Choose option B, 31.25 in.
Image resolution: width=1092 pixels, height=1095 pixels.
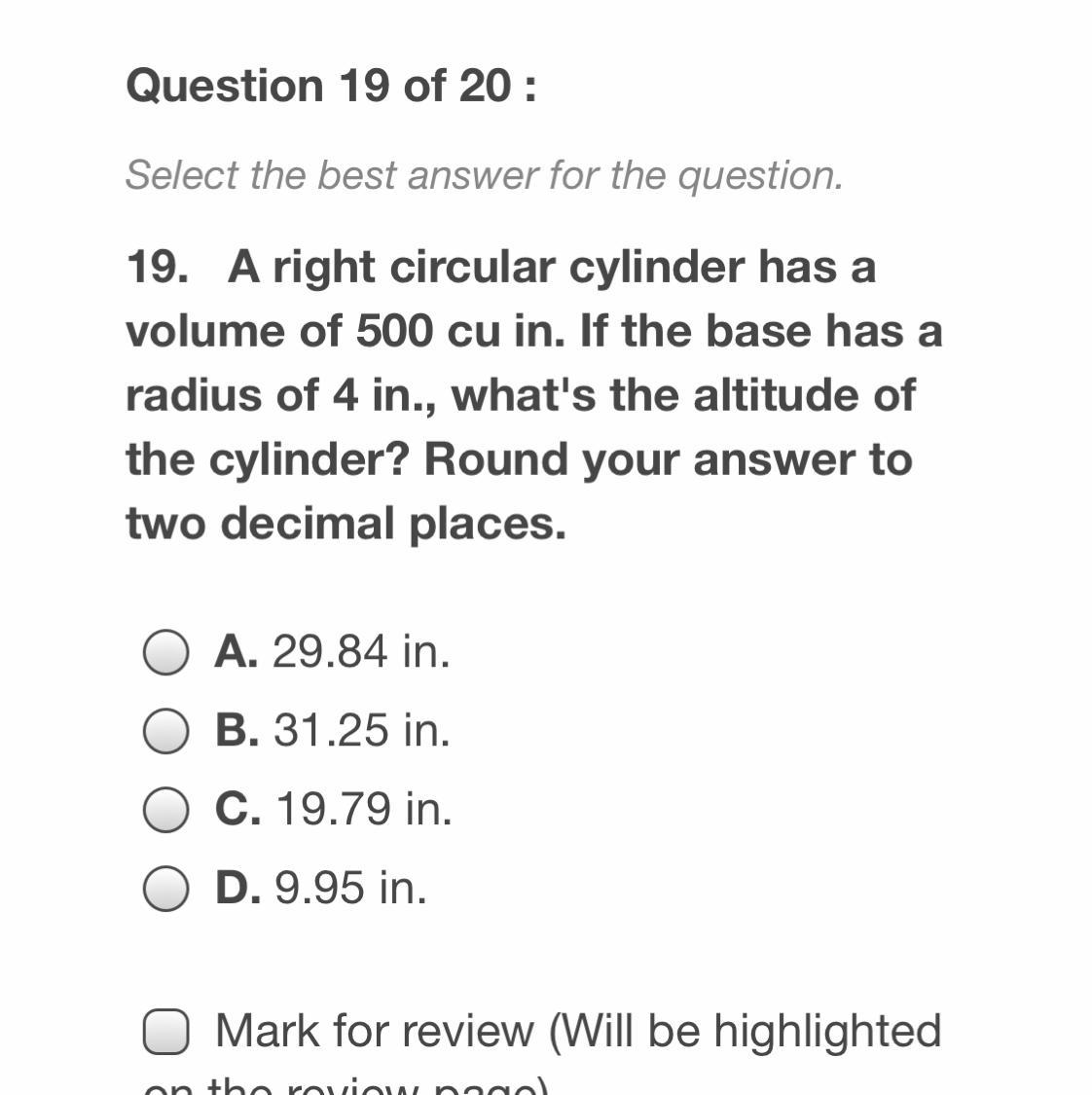pyautogui.click(x=165, y=731)
